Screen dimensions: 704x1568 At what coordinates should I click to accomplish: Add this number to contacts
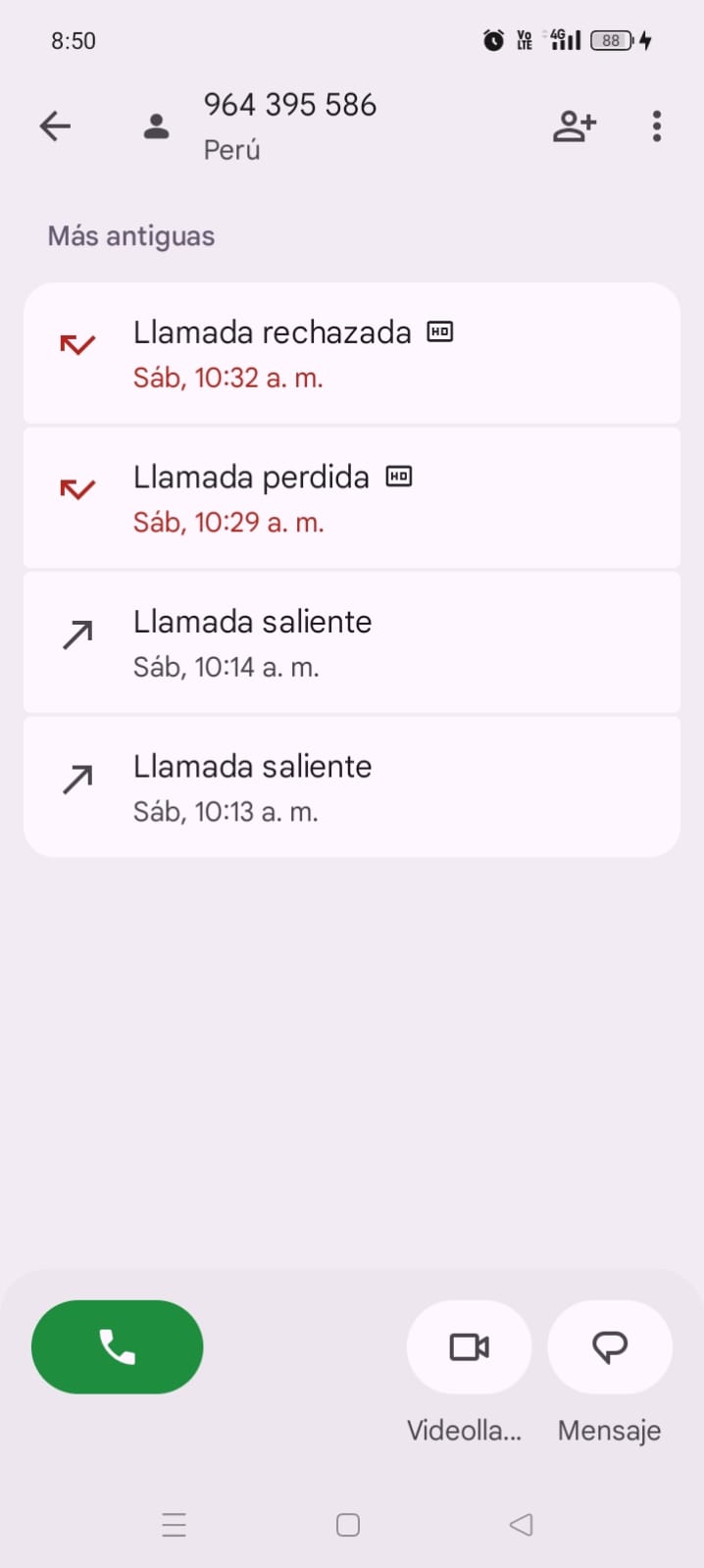tap(575, 126)
